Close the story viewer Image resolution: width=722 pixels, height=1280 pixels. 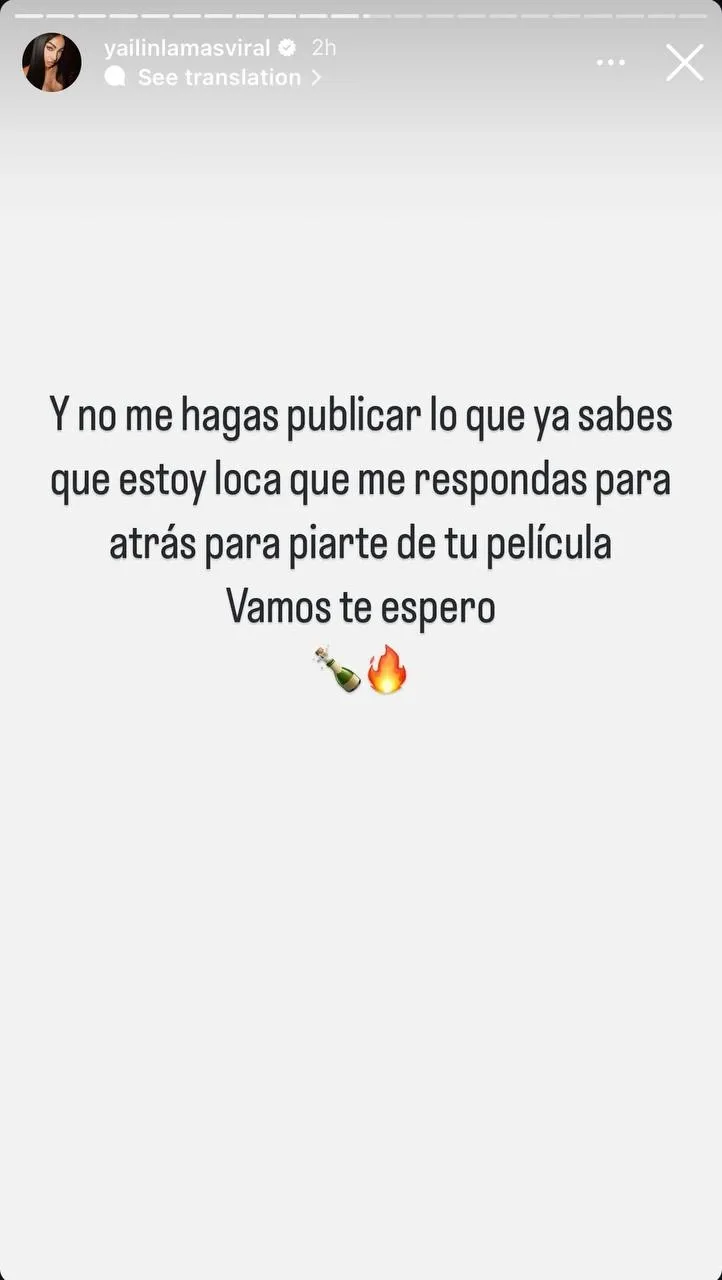pyautogui.click(x=685, y=62)
